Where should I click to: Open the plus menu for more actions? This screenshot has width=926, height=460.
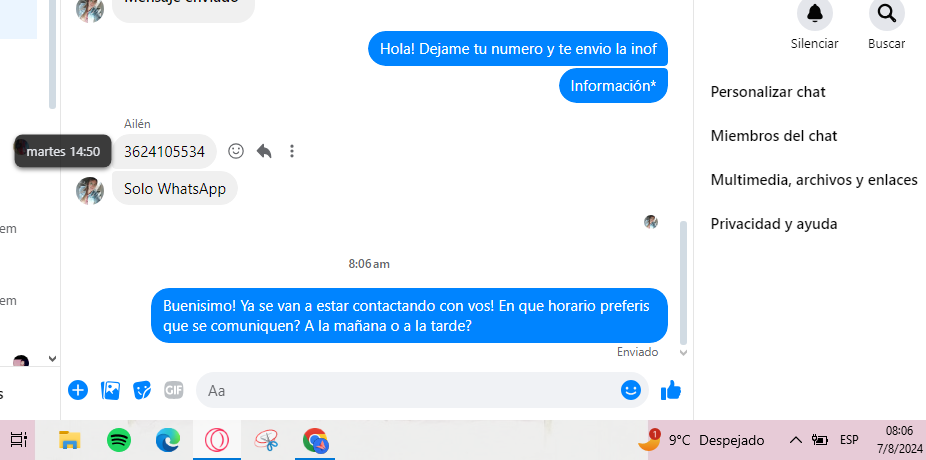coord(78,390)
